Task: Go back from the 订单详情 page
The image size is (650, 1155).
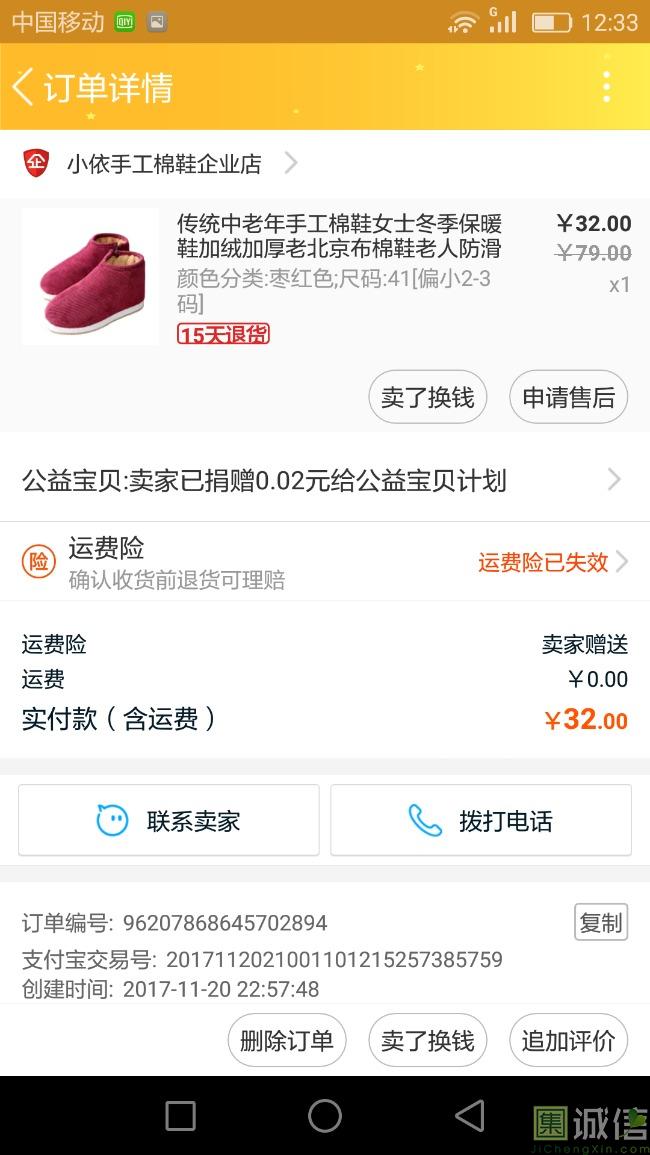Action: [x=23, y=87]
